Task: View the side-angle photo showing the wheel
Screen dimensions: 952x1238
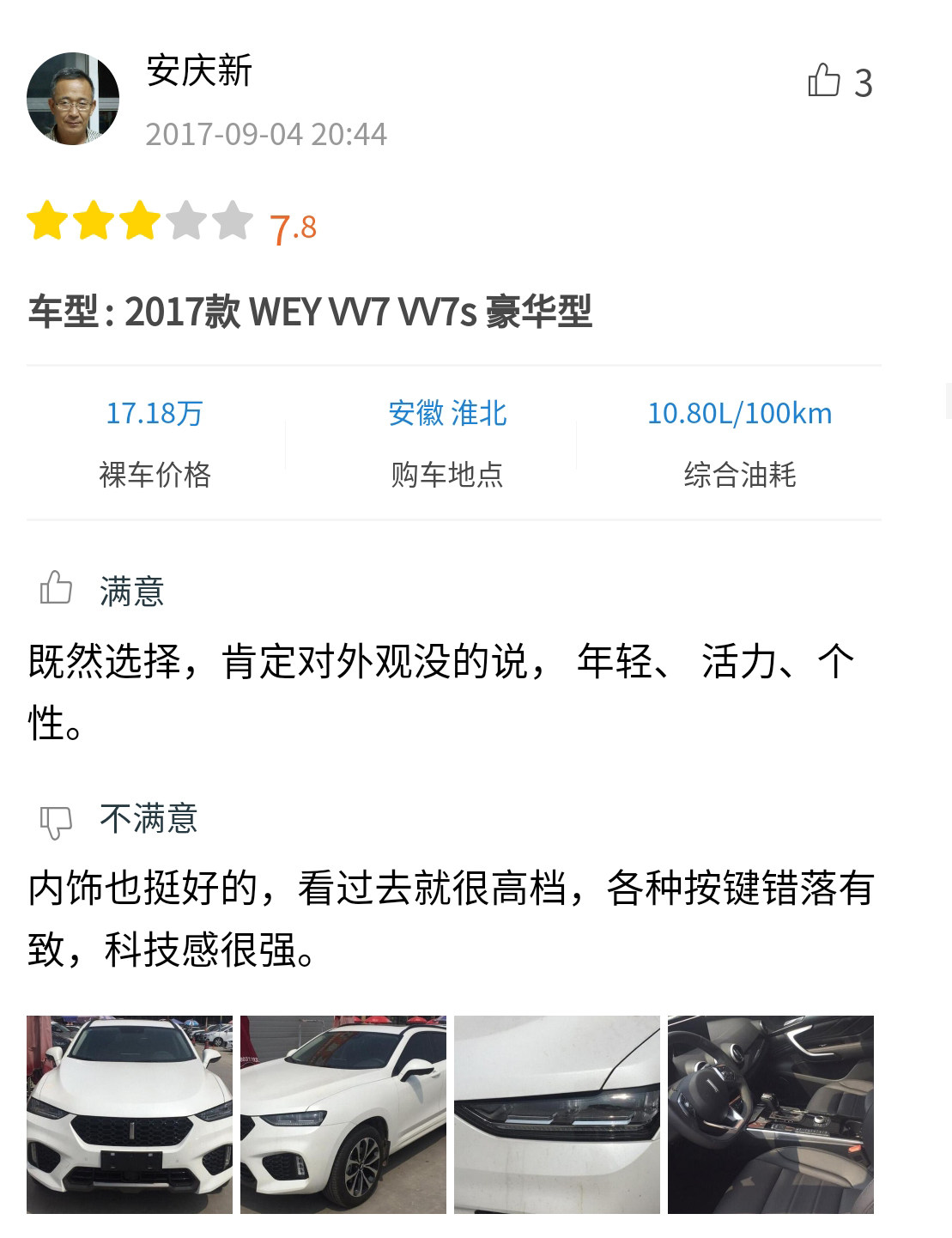Action: pos(343,1114)
